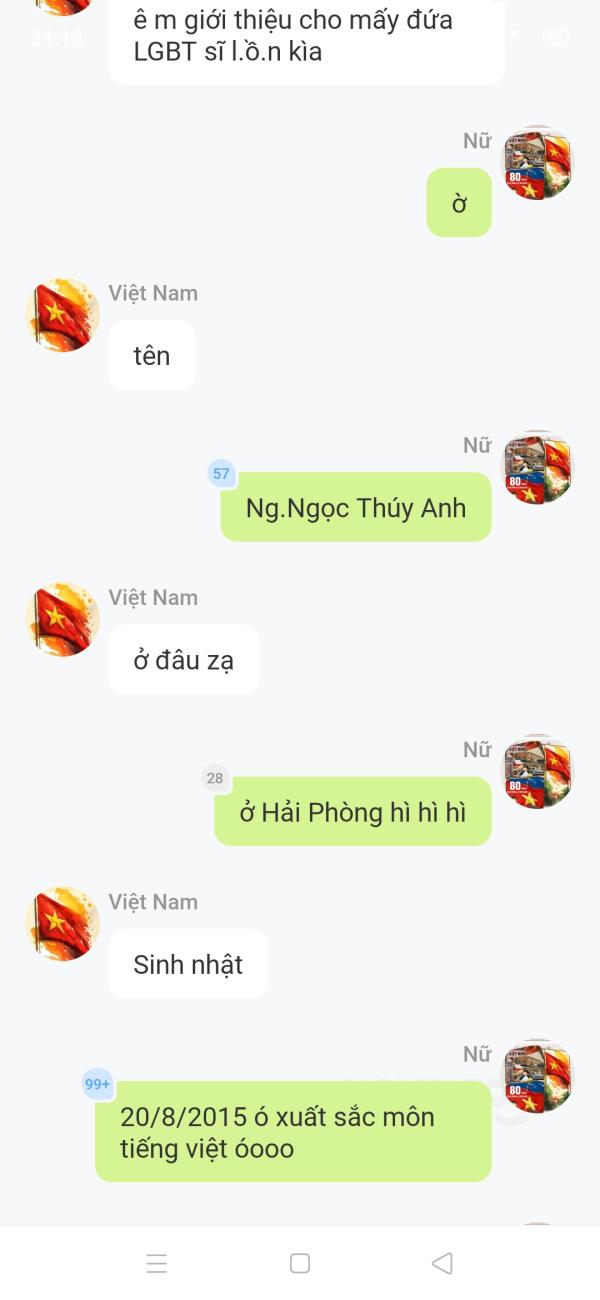
Task: Open the recent apps menu button
Action: (x=157, y=1263)
